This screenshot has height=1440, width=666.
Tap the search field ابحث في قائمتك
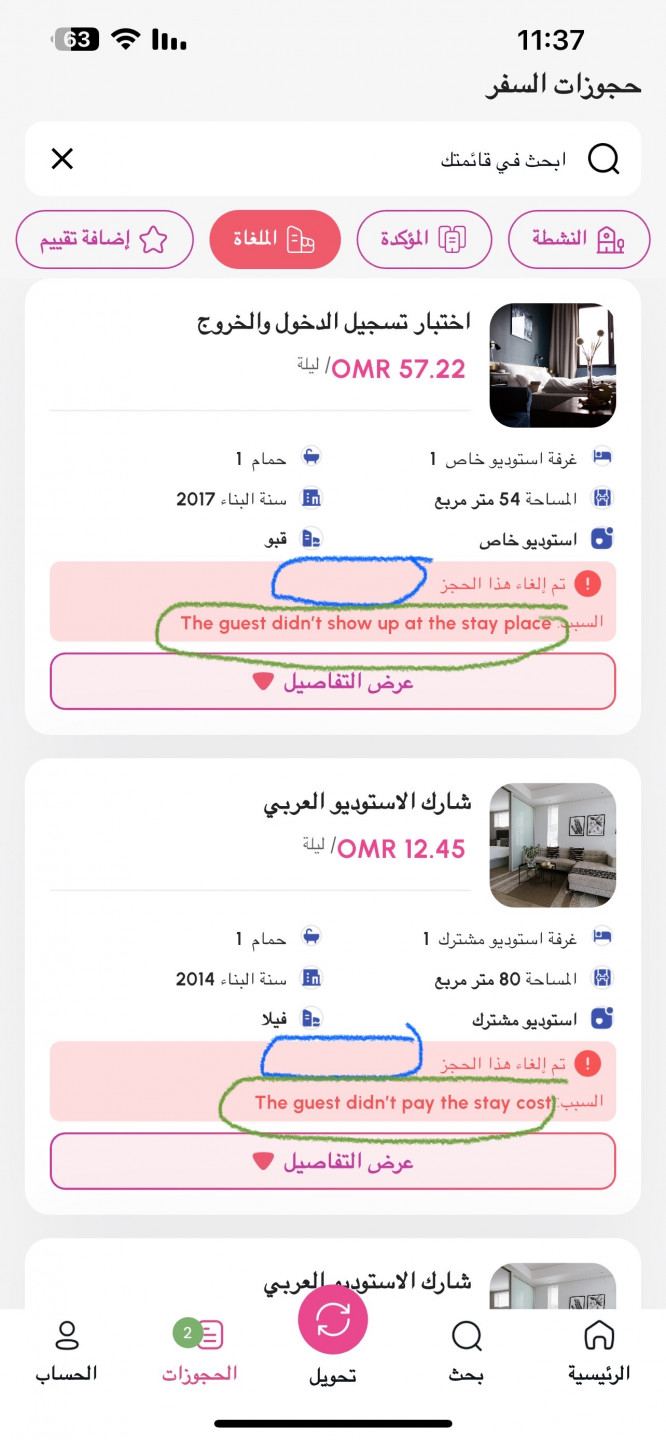click(400, 159)
